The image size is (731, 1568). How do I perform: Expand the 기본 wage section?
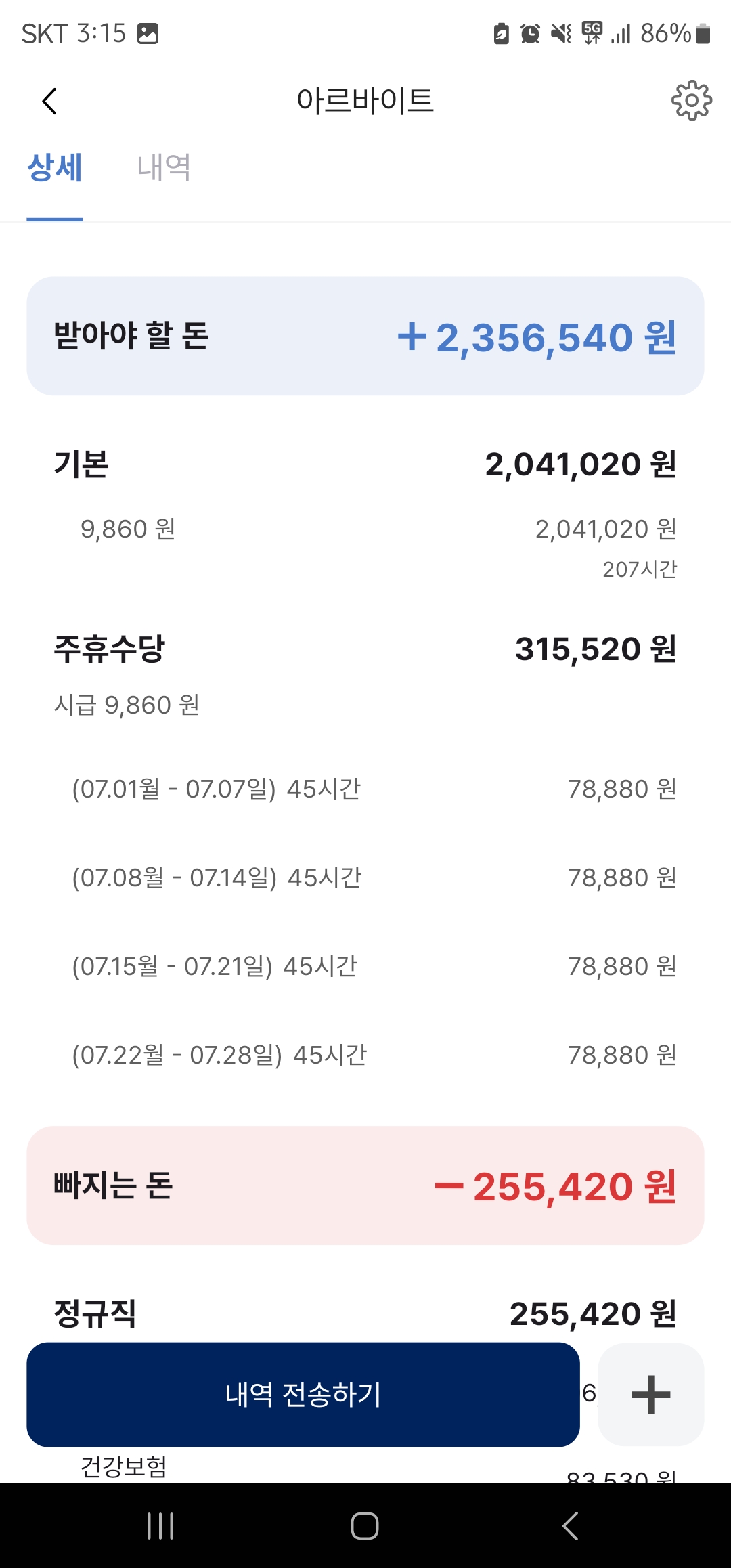coord(365,464)
